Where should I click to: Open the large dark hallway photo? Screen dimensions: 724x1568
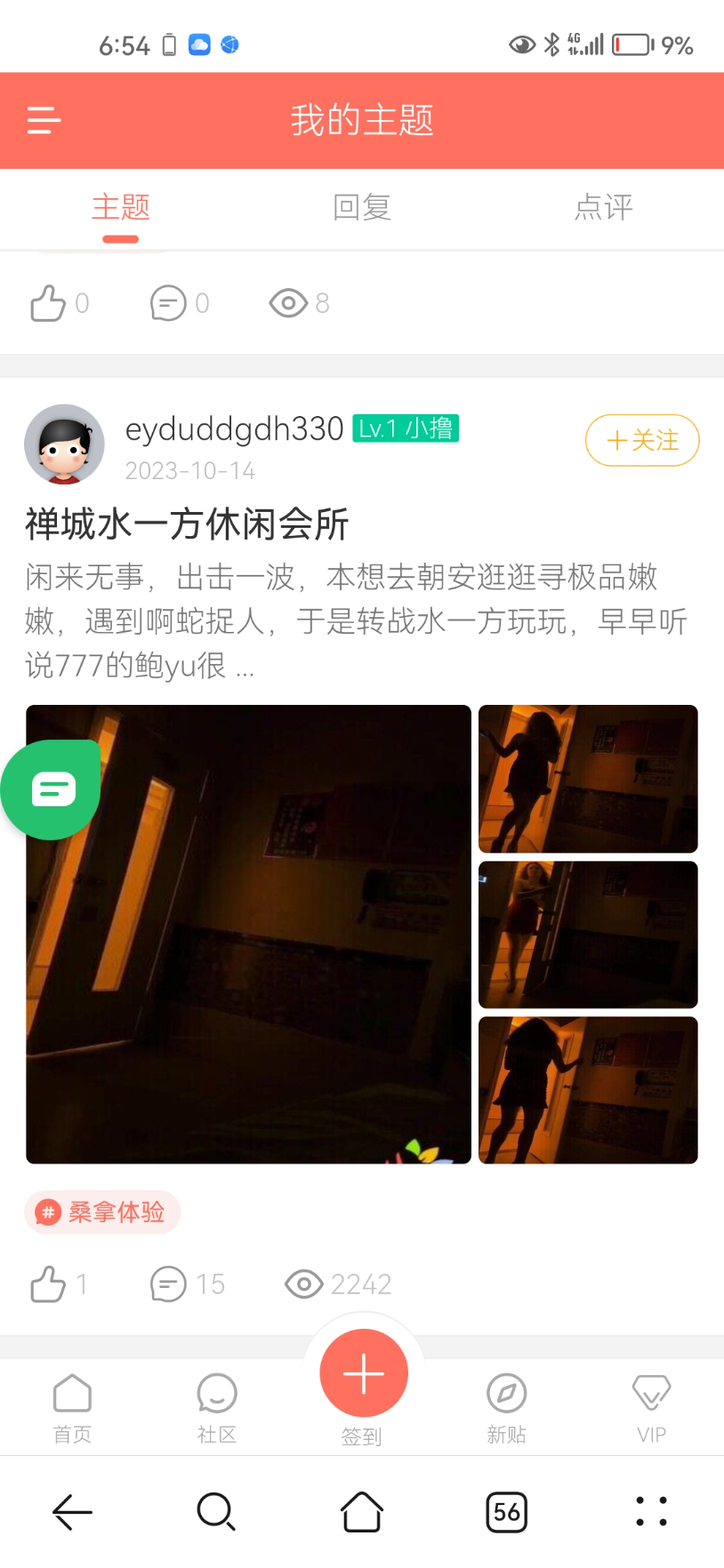point(248,933)
